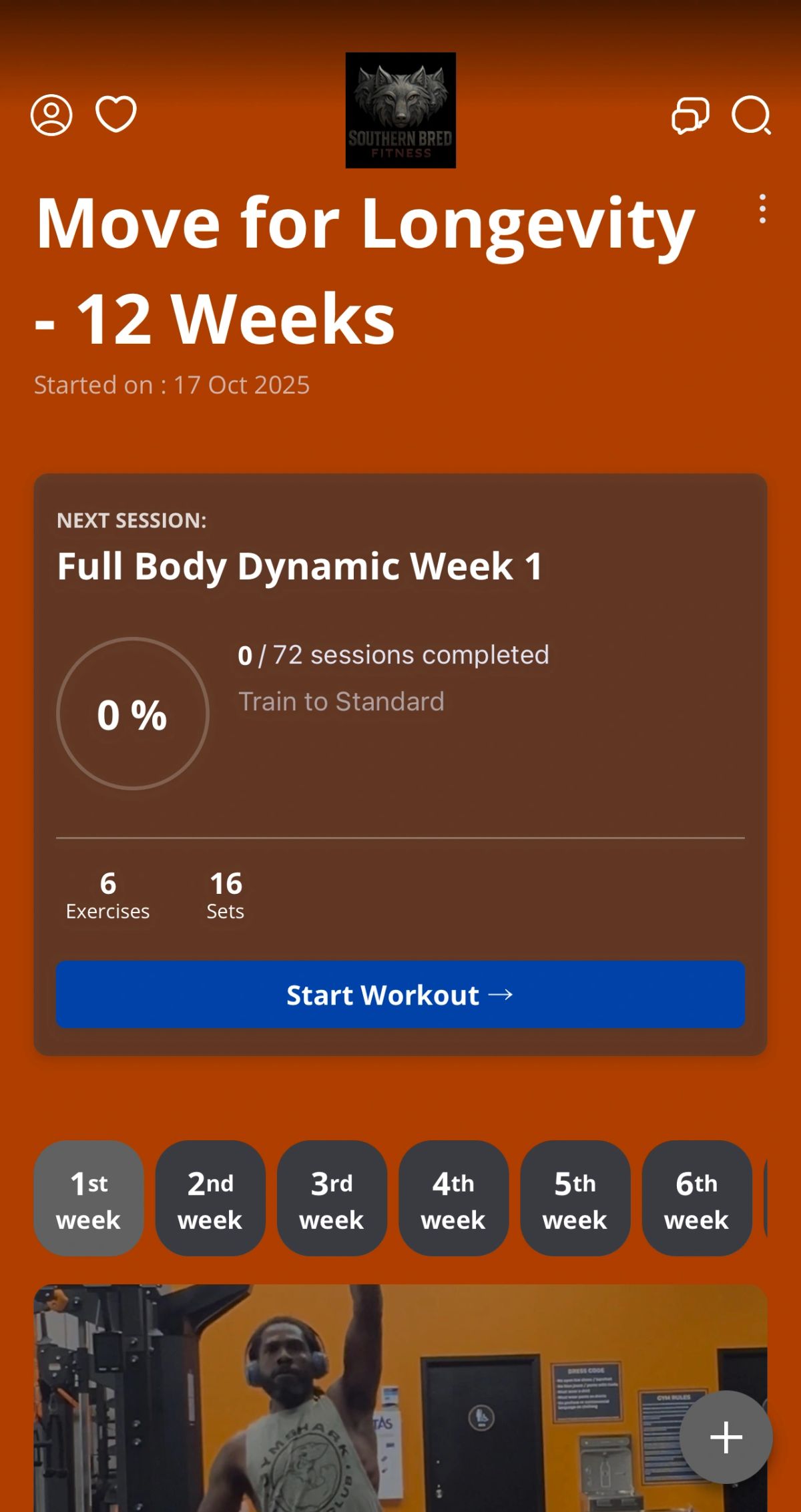Tap the search magnifier icon
Screen dimensions: 801x1512
pos(752,115)
